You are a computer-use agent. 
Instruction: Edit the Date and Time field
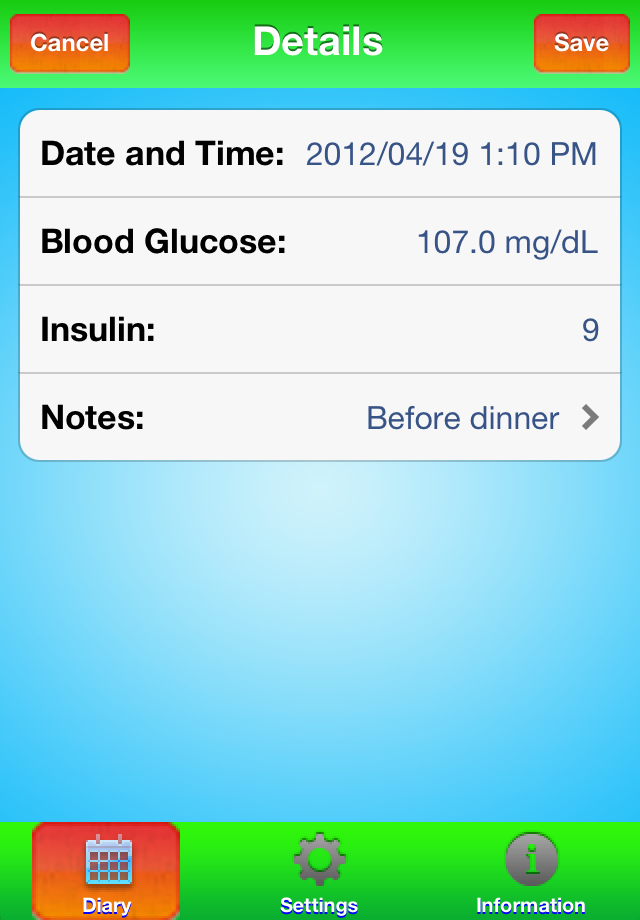click(320, 154)
